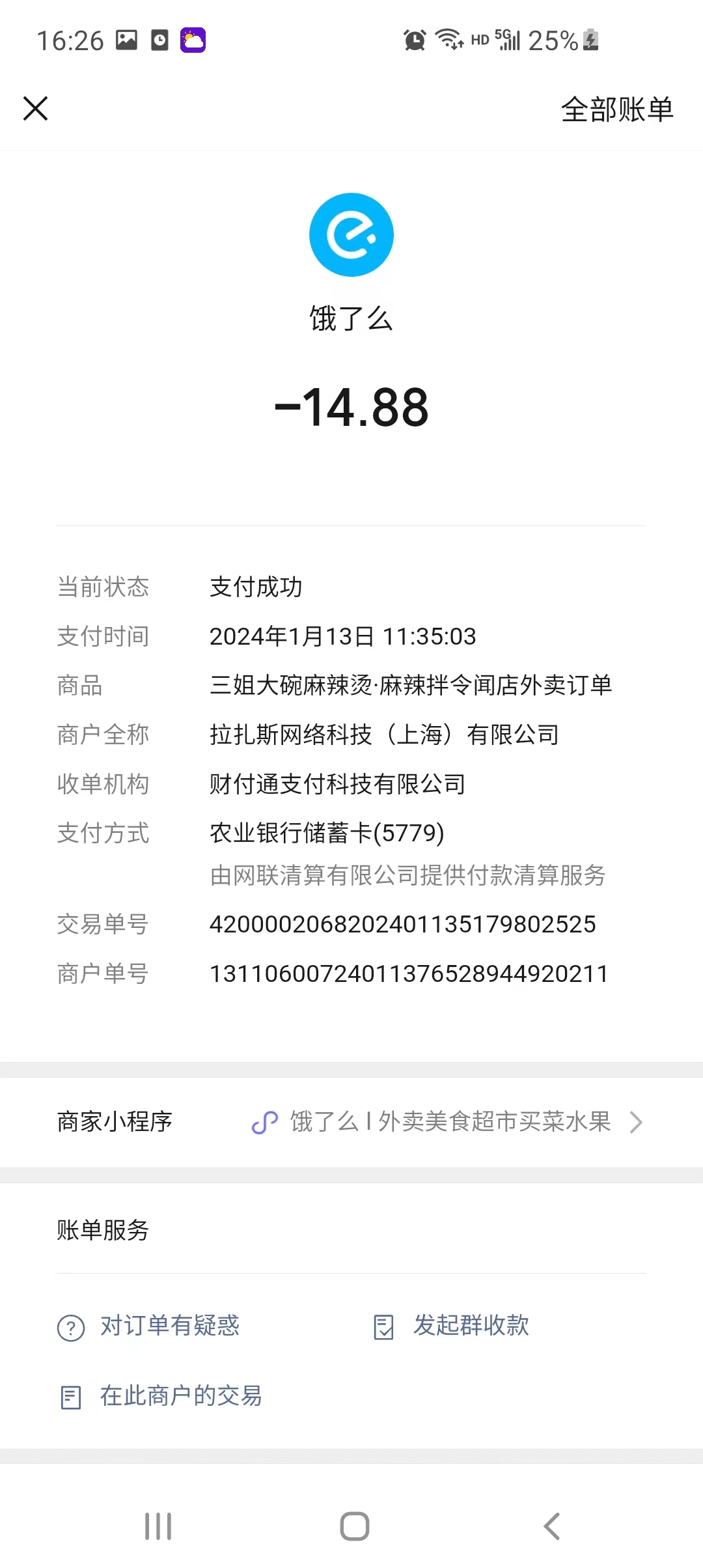
Task: Select 对订单有疑惑 order question
Action: point(150,1326)
